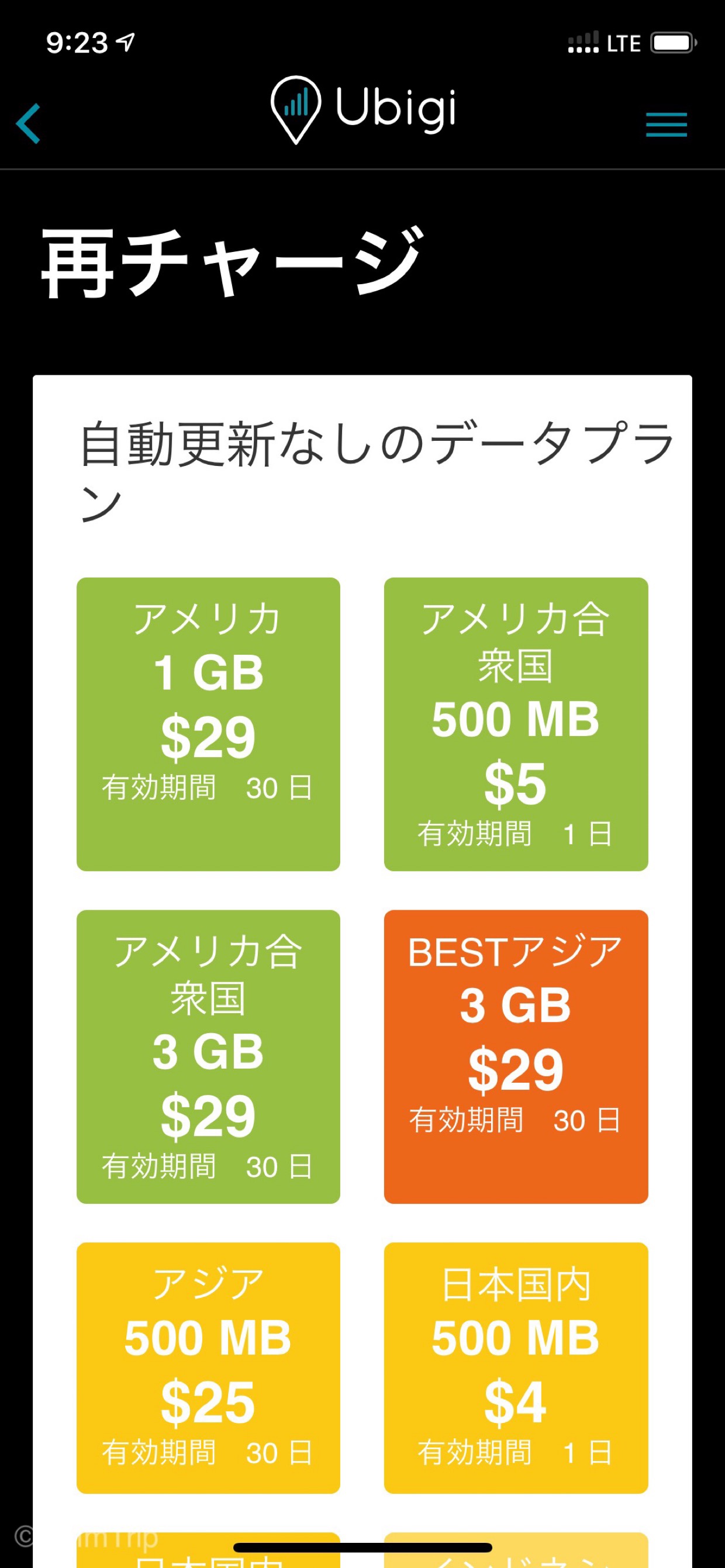Choose アメリカ合衆国 500 MB $5 plan
Screen dimensions: 725x1568
516,724
